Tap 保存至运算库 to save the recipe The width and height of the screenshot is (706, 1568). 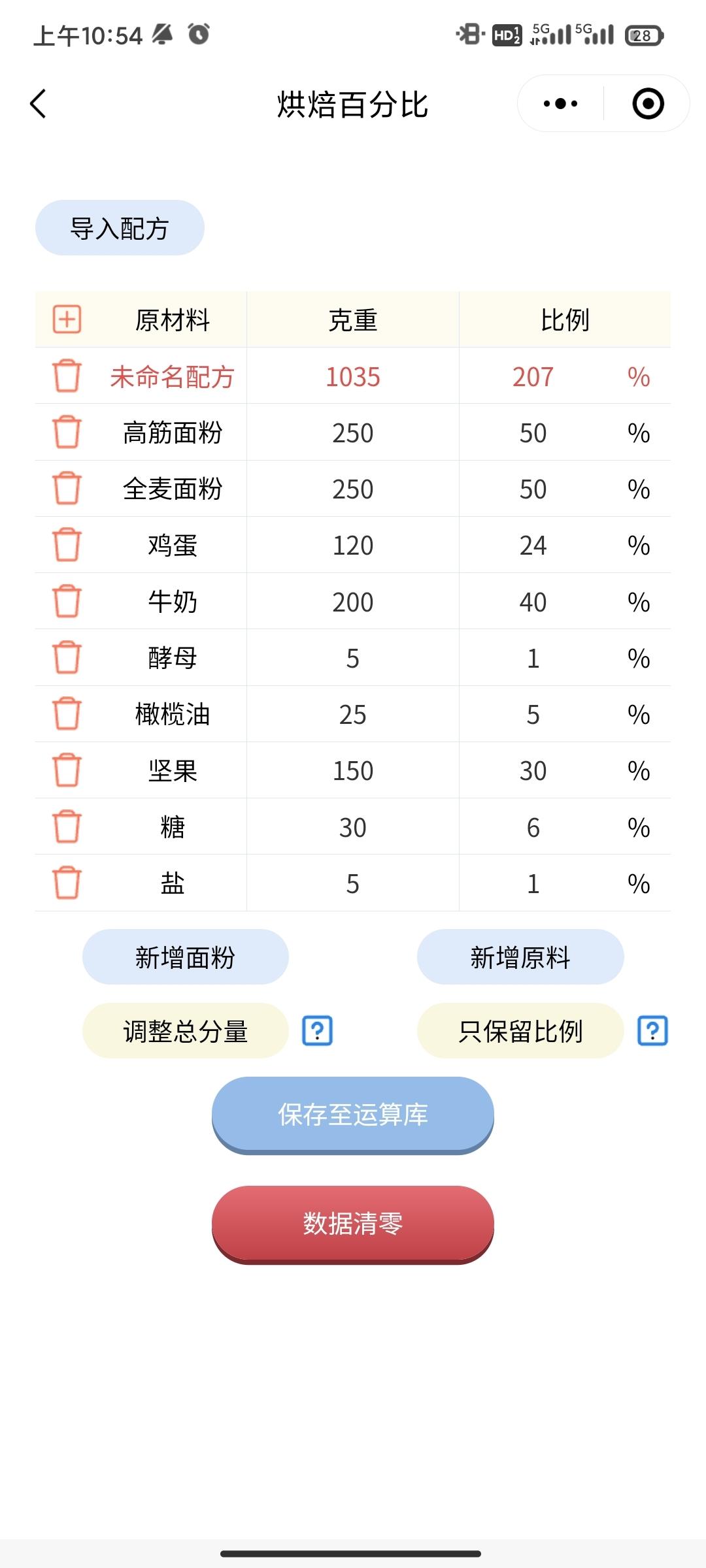(x=353, y=1115)
